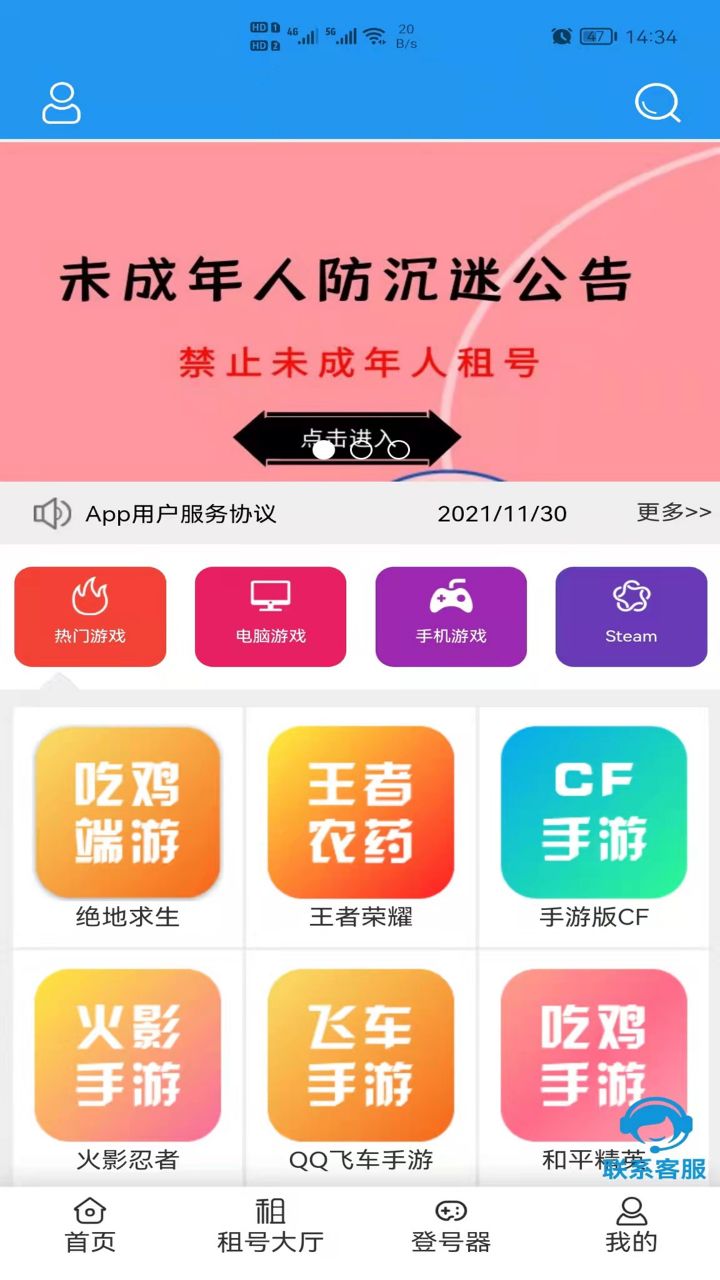Tap the 点击进入 banner button
Screen dimensions: 720x1280
click(347, 437)
